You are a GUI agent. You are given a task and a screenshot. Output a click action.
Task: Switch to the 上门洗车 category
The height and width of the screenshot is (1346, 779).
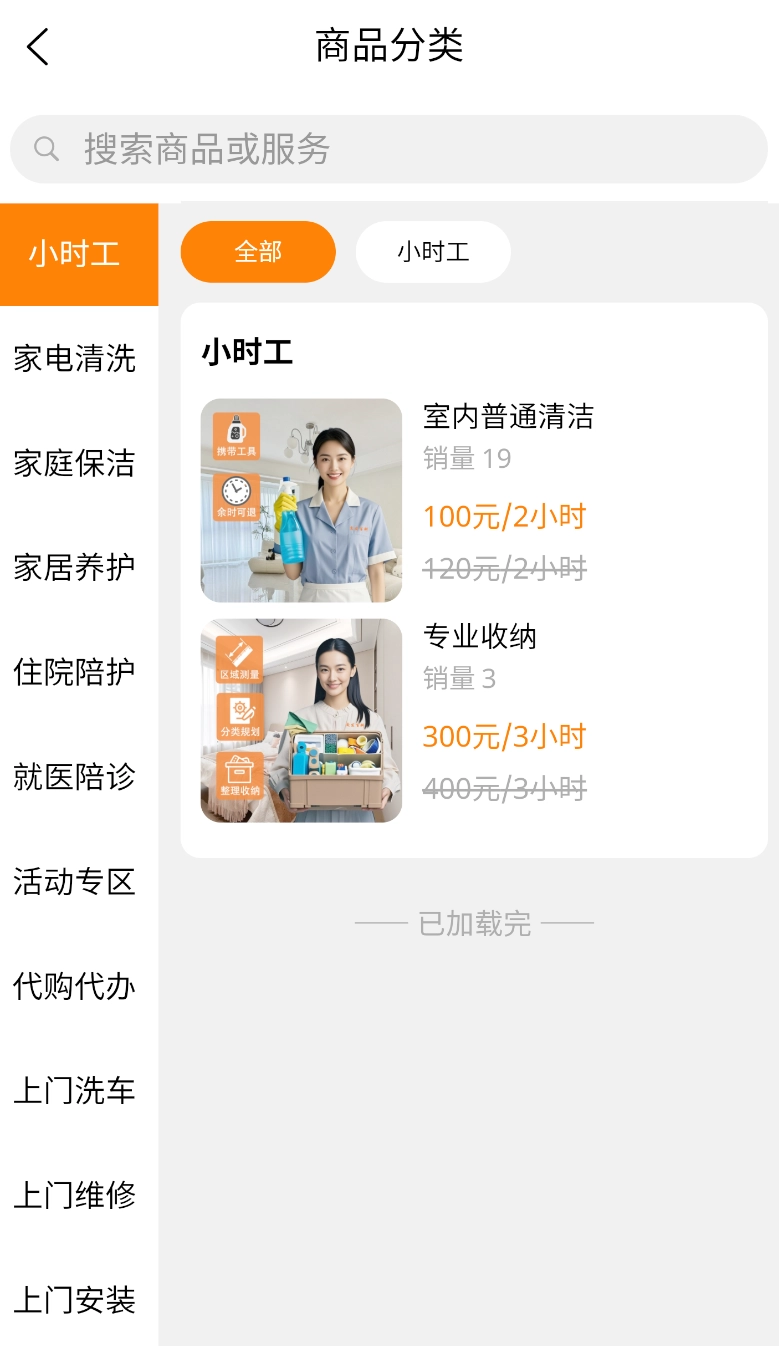click(75, 1091)
